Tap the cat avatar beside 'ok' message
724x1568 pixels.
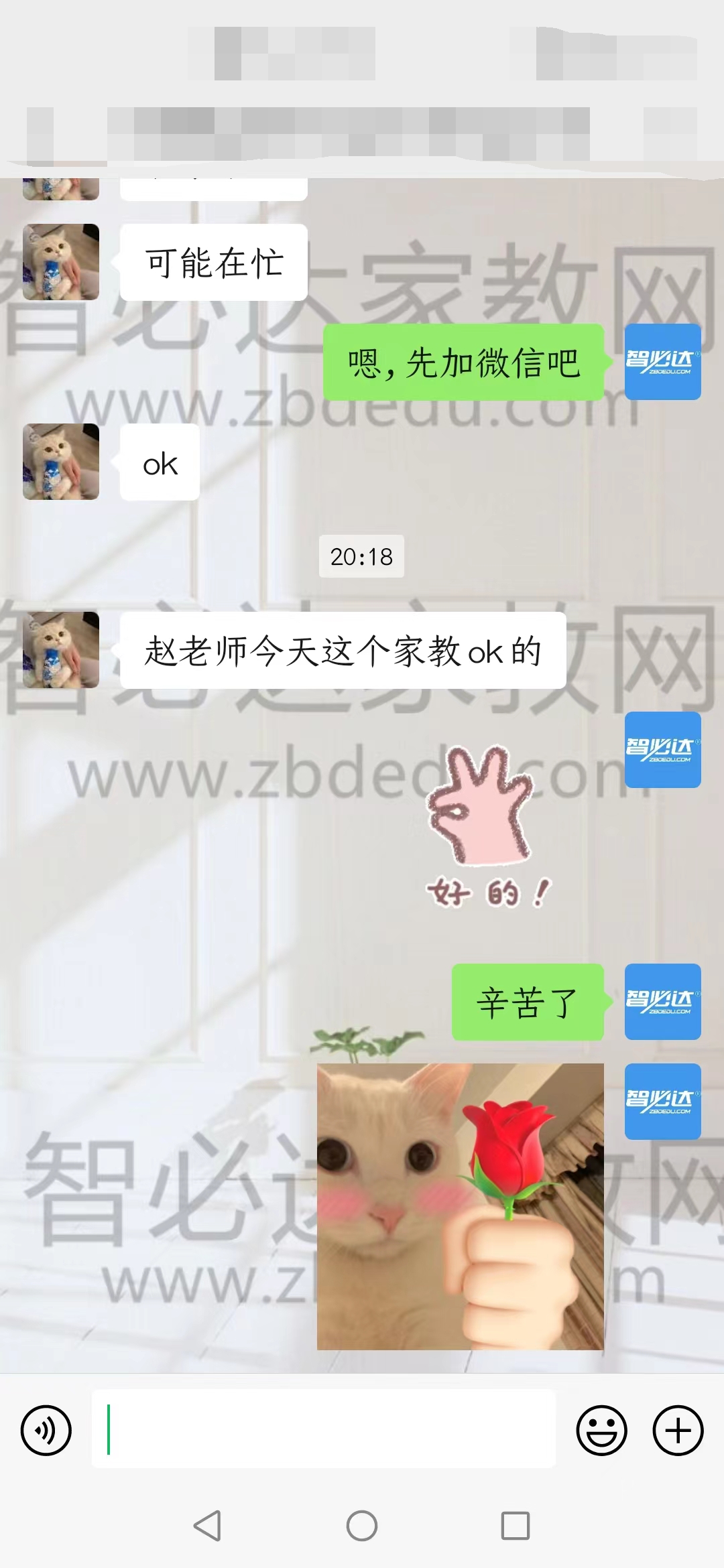pos(61,462)
